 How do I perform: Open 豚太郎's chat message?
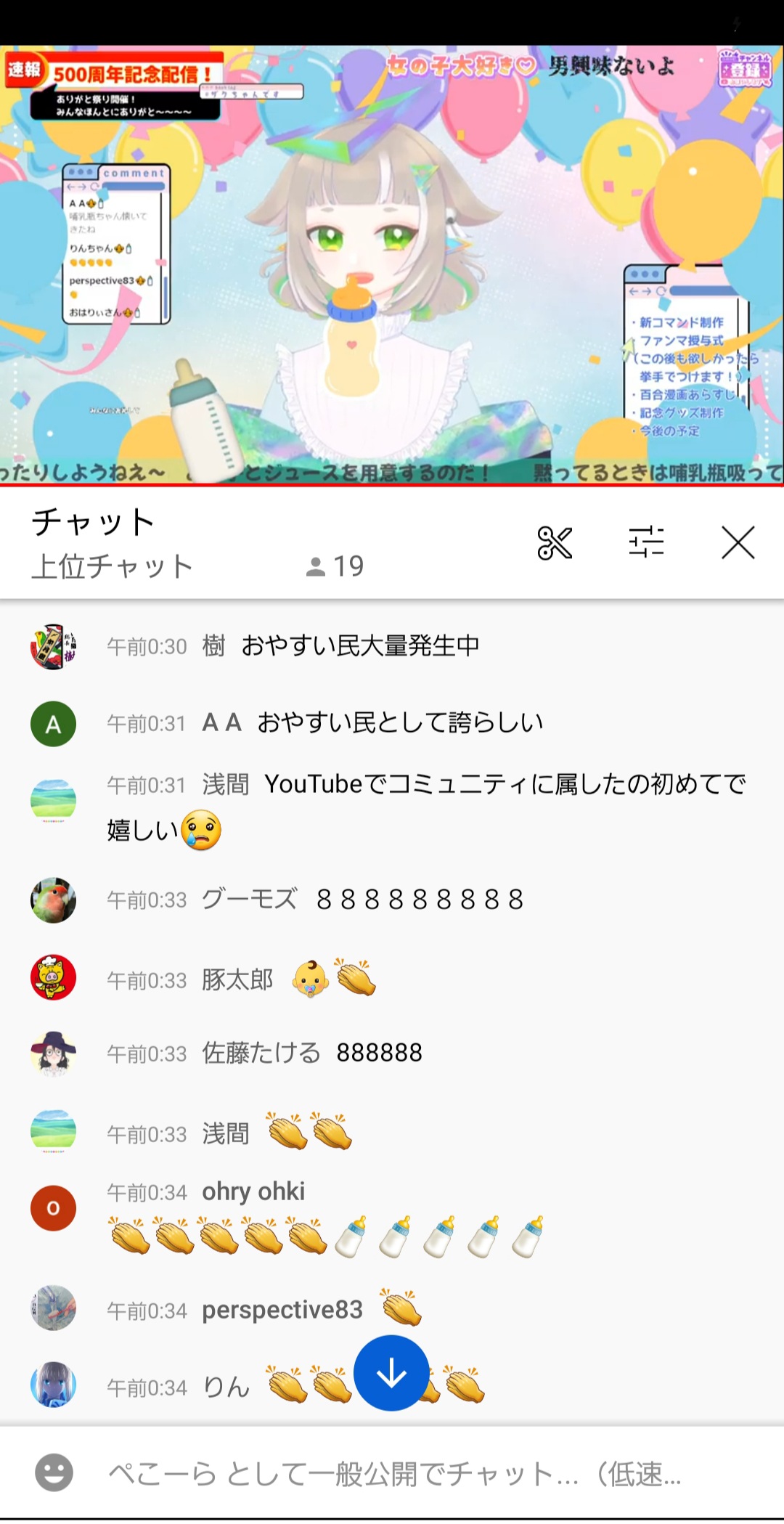click(x=392, y=979)
